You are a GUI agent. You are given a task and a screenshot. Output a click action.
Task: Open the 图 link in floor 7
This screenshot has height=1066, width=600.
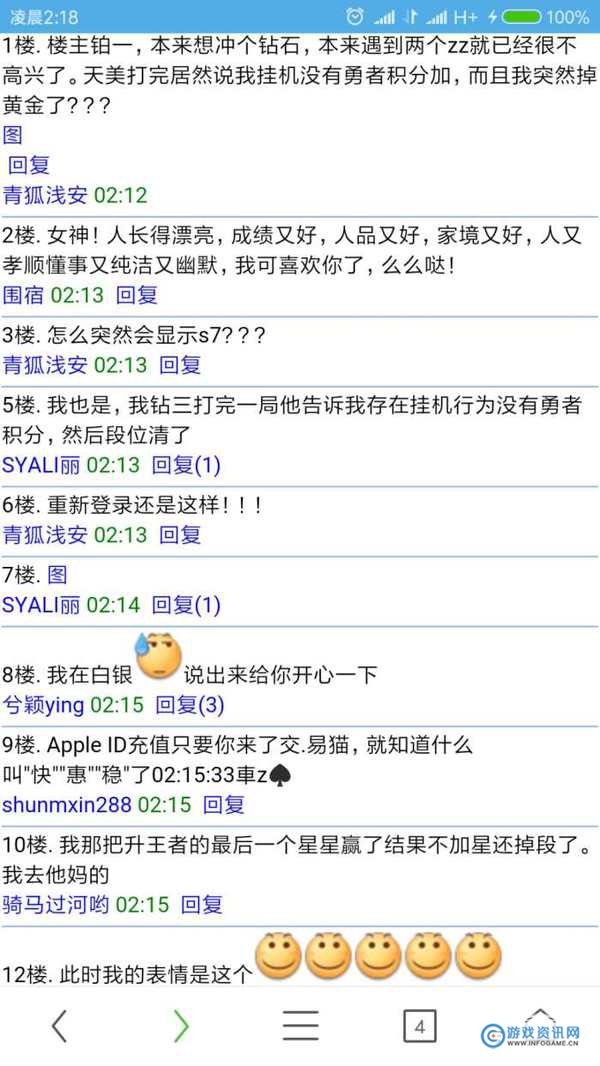(58, 575)
